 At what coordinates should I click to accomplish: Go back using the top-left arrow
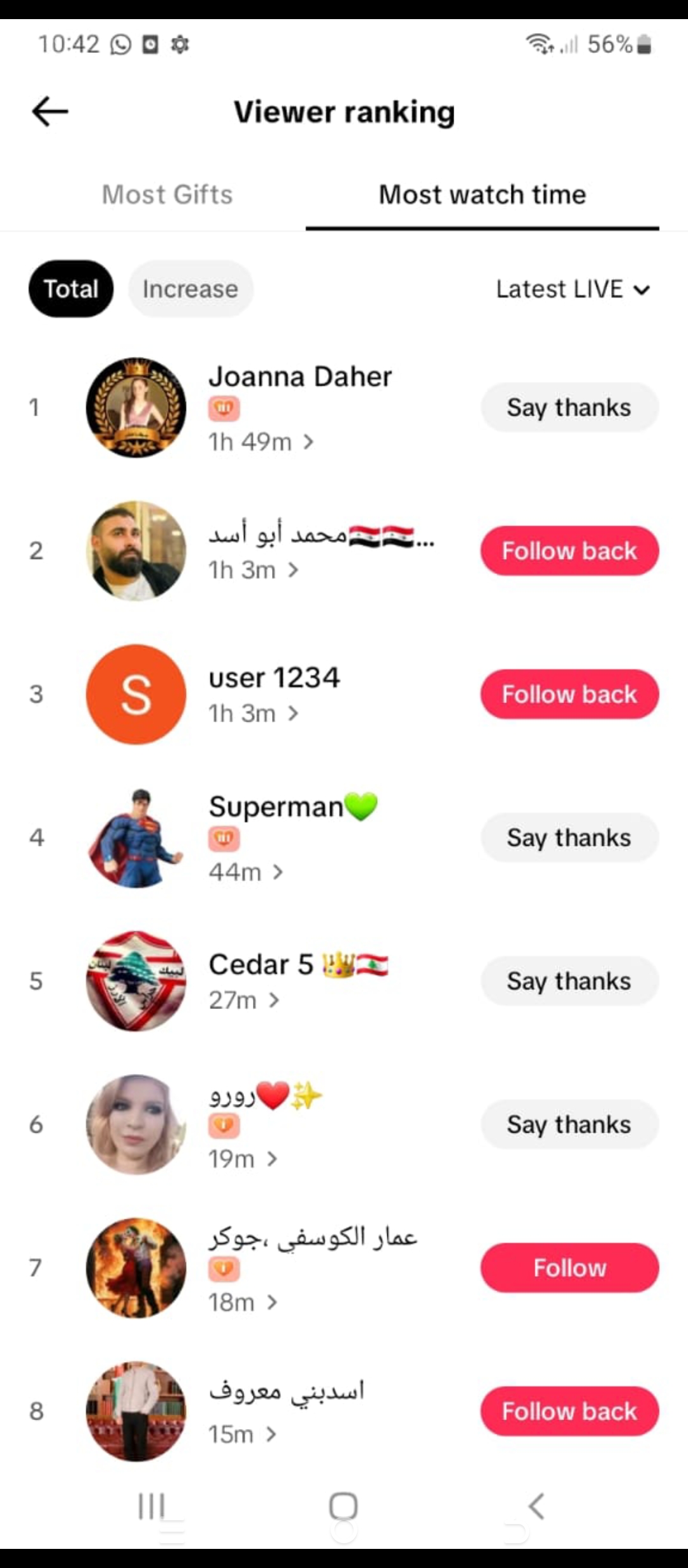(50, 112)
